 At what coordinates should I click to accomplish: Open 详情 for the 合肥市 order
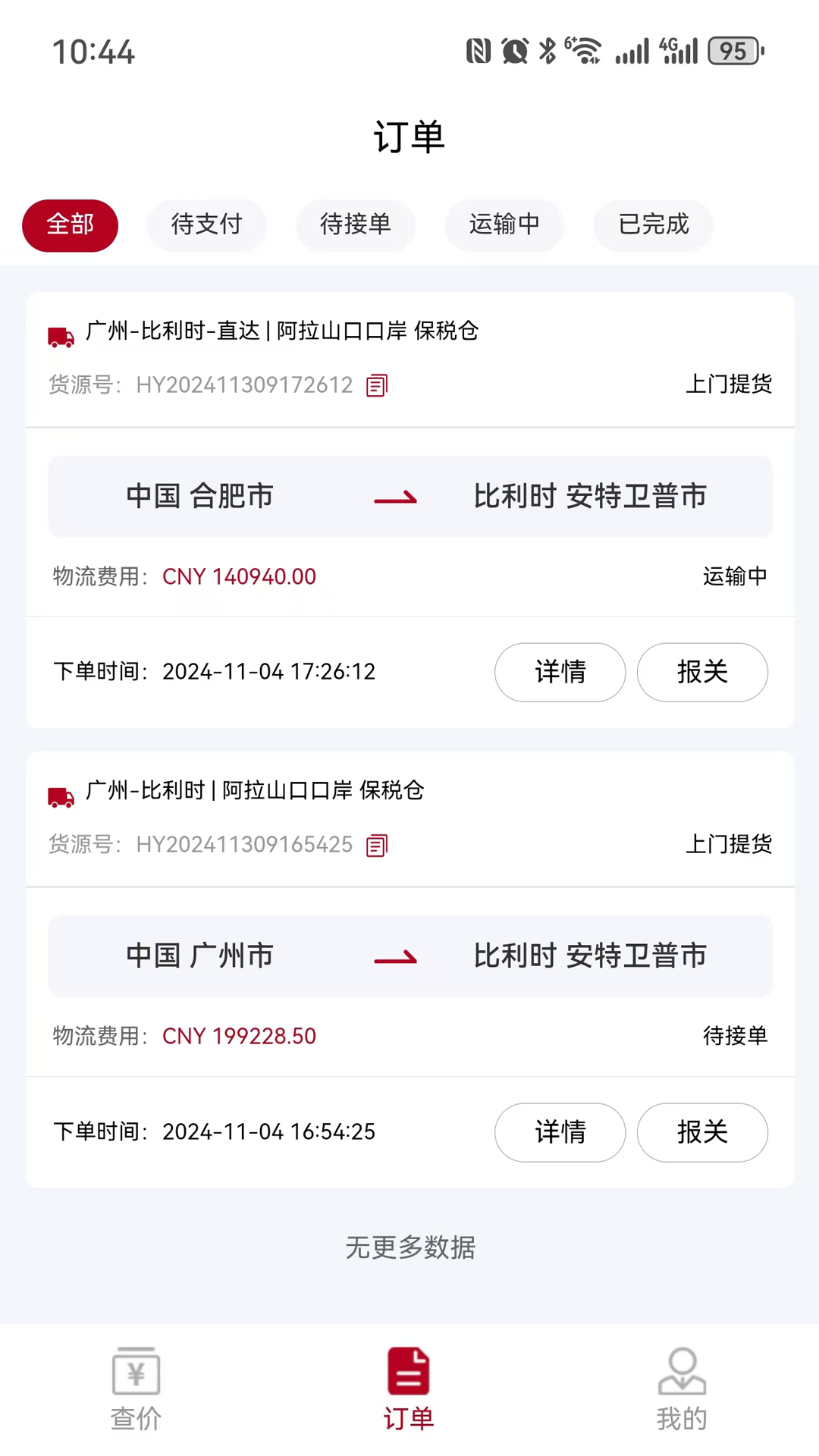click(x=560, y=672)
